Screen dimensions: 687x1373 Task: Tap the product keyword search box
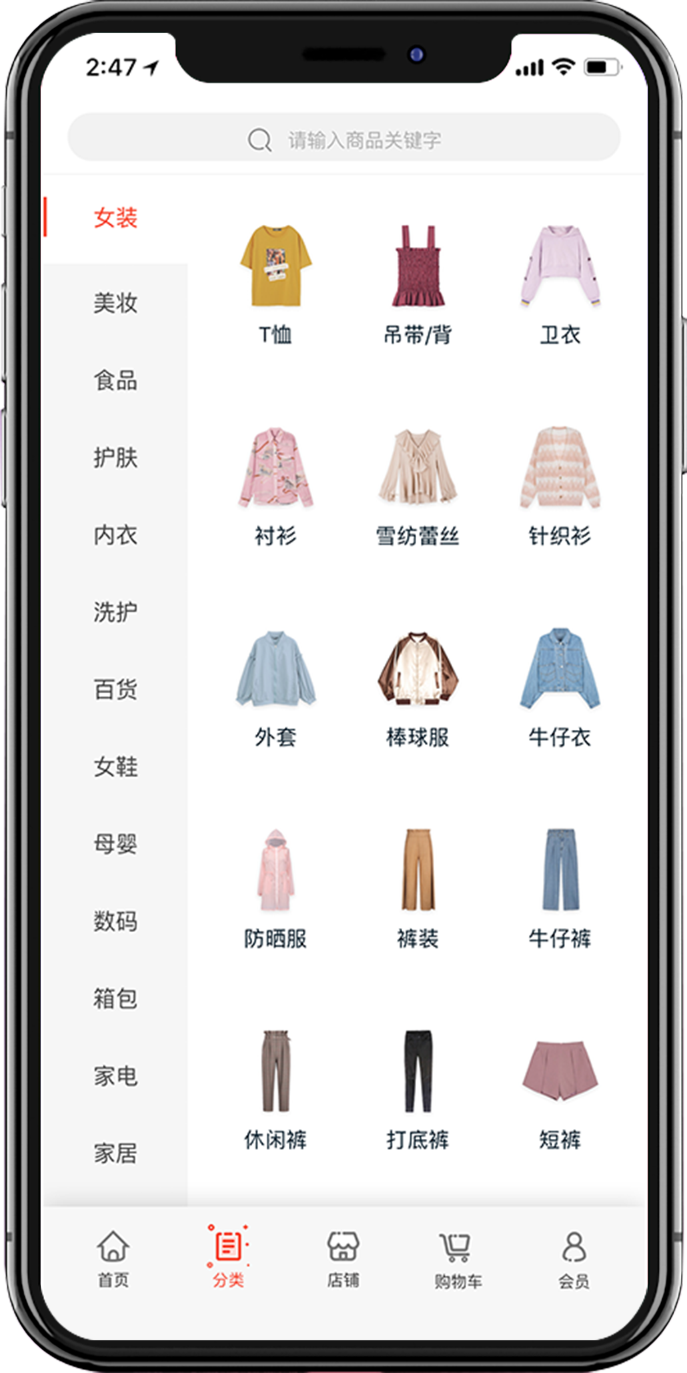344,139
